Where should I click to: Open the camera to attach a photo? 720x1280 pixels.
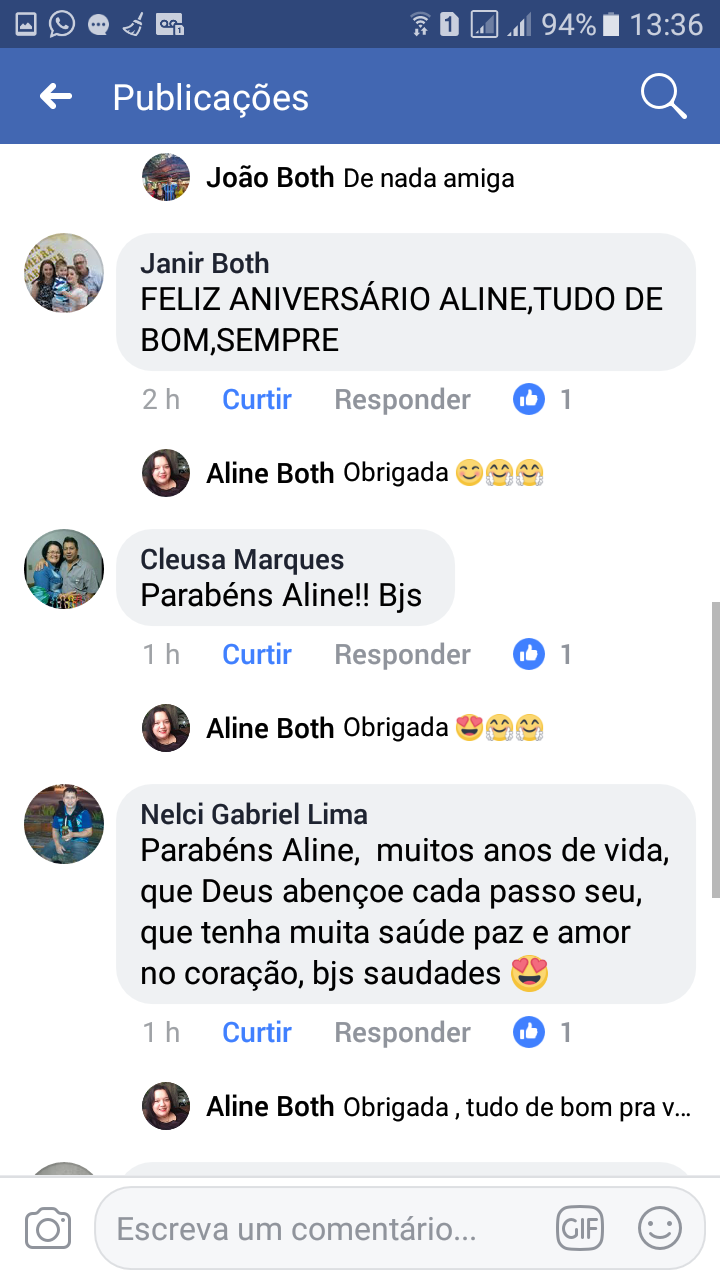[x=48, y=1228]
